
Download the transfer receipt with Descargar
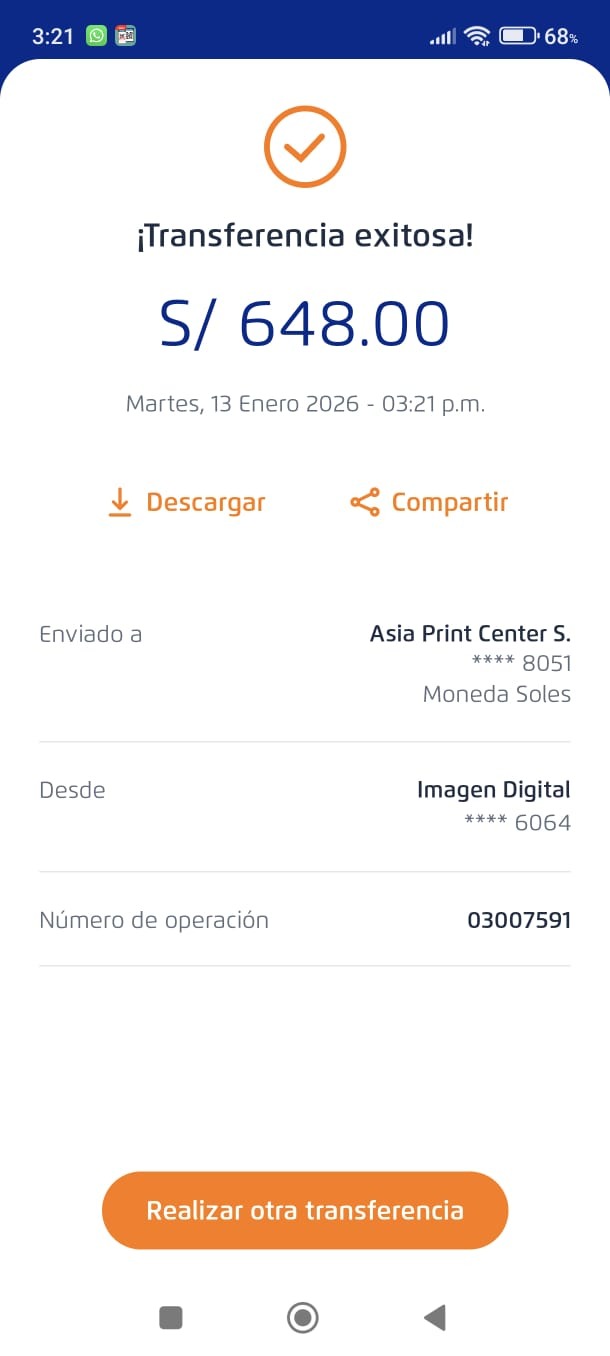pos(187,502)
